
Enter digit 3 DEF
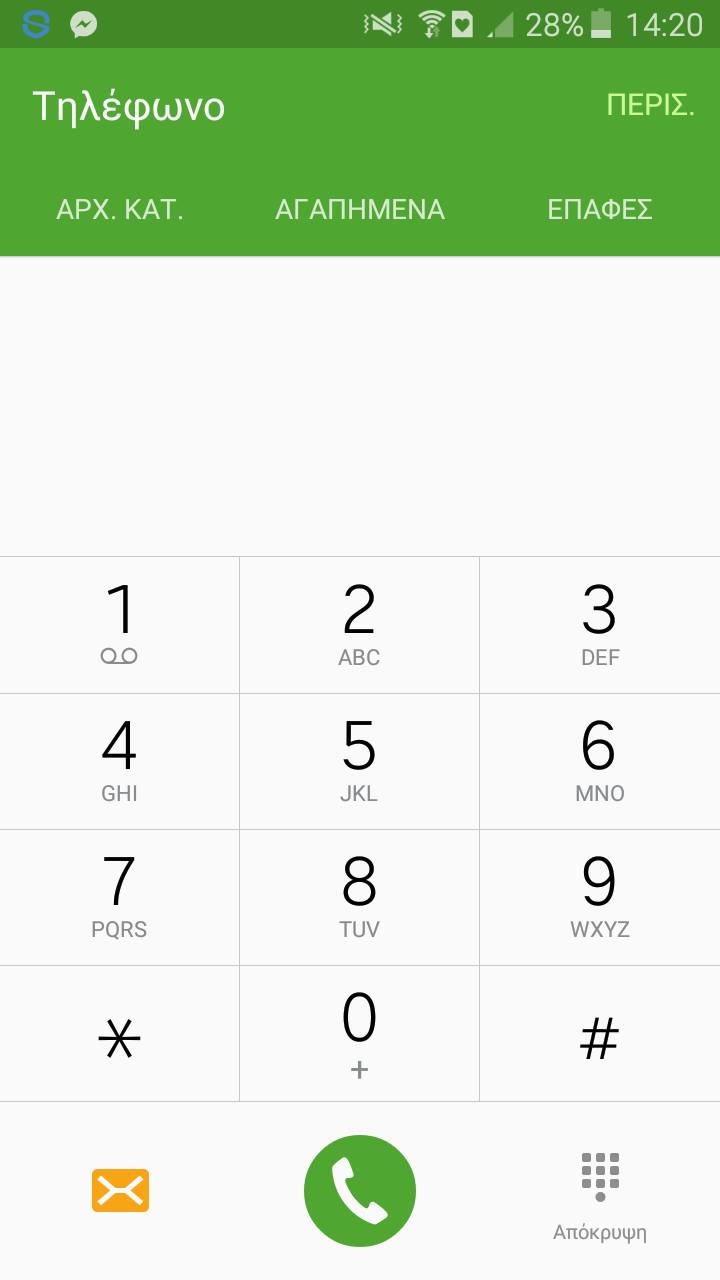[600, 625]
